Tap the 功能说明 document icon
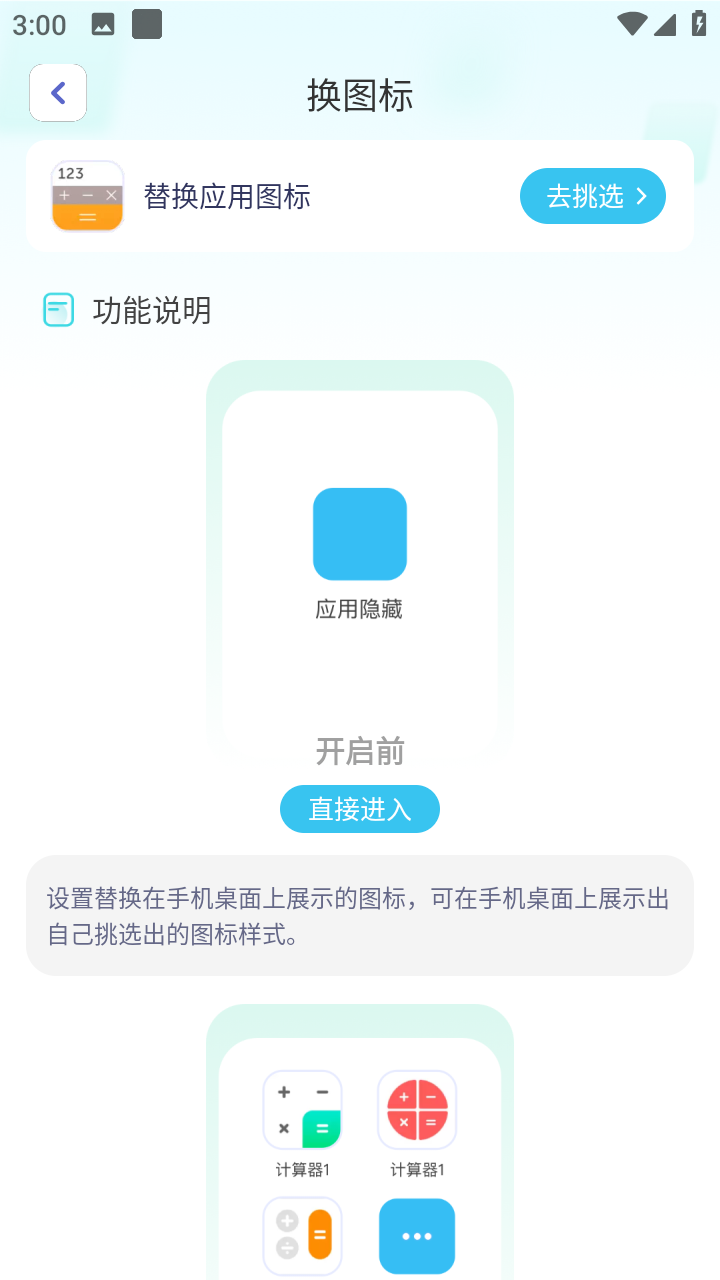The width and height of the screenshot is (720, 1280). click(x=58, y=310)
